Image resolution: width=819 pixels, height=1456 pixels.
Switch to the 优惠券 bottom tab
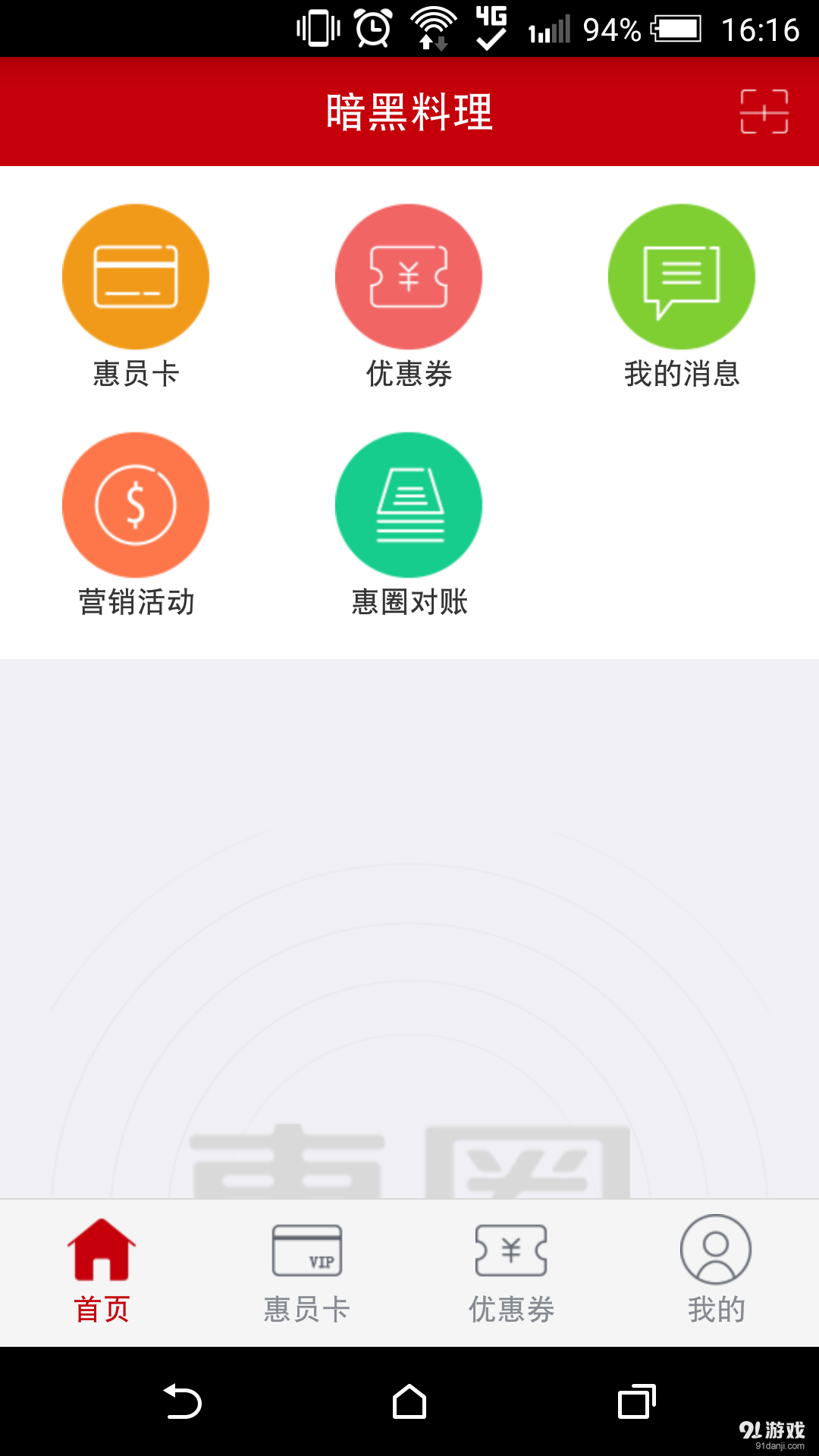pos(511,1306)
